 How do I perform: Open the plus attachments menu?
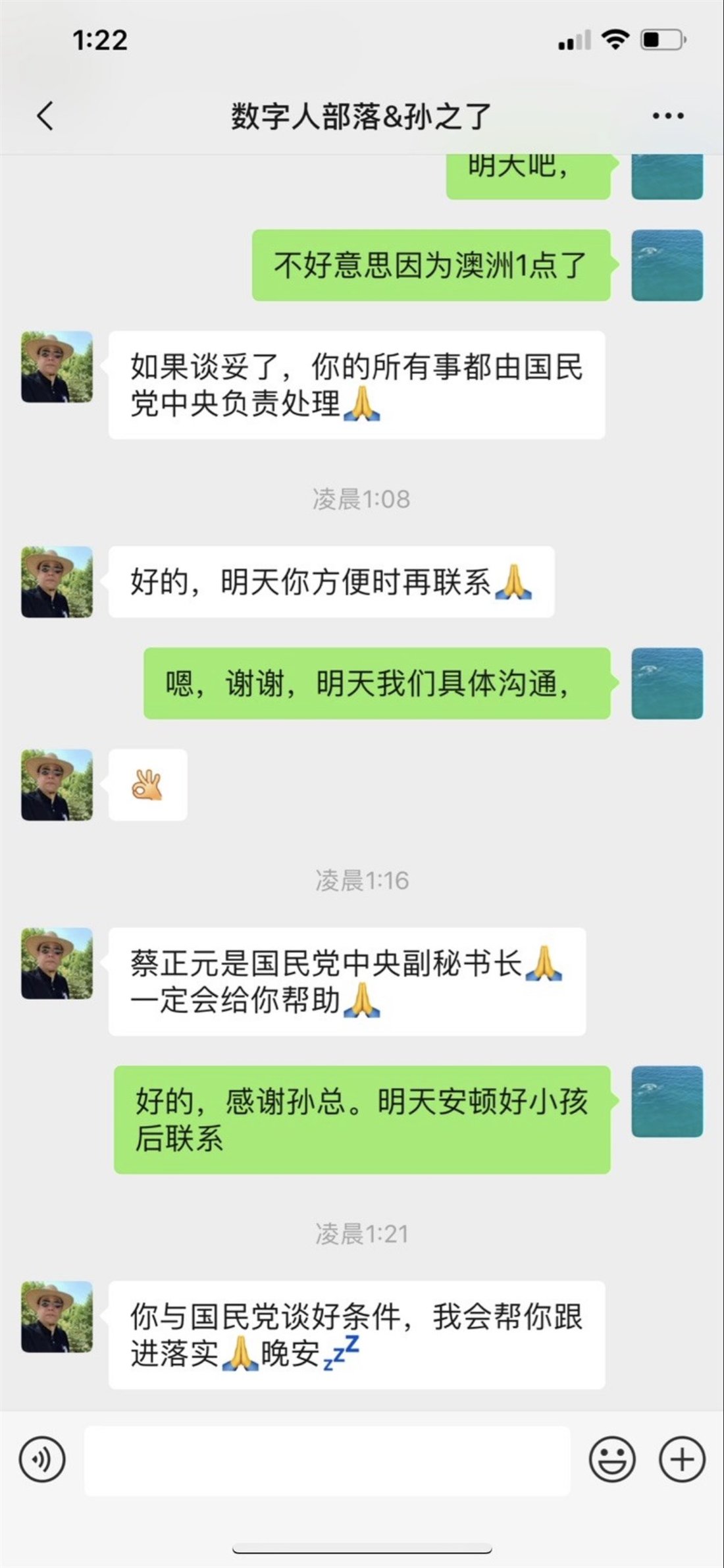[682, 1459]
